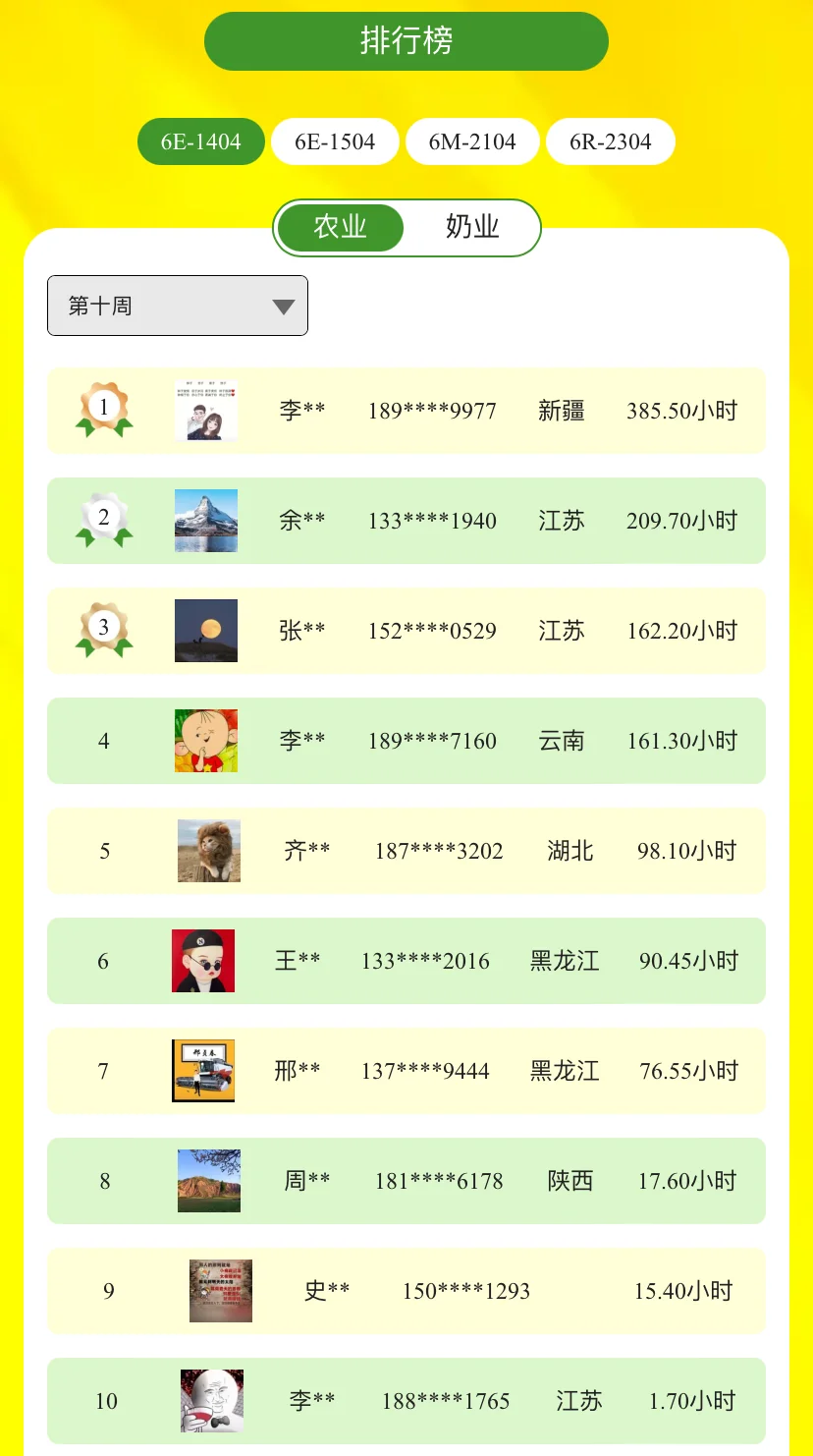Select the 农业 segment
The width and height of the screenshot is (813, 1456).
click(340, 227)
